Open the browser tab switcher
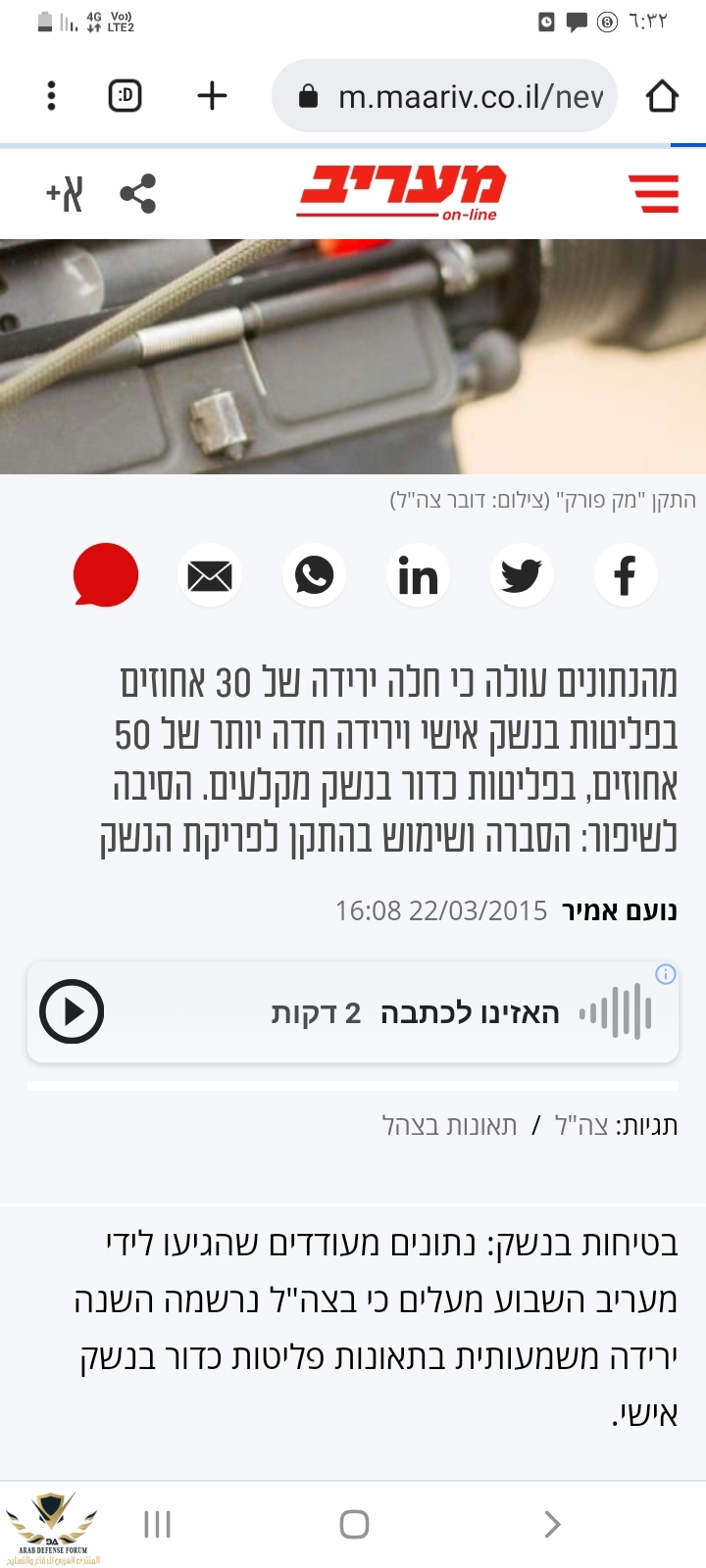The height and width of the screenshot is (1568, 706). pyautogui.click(x=125, y=96)
